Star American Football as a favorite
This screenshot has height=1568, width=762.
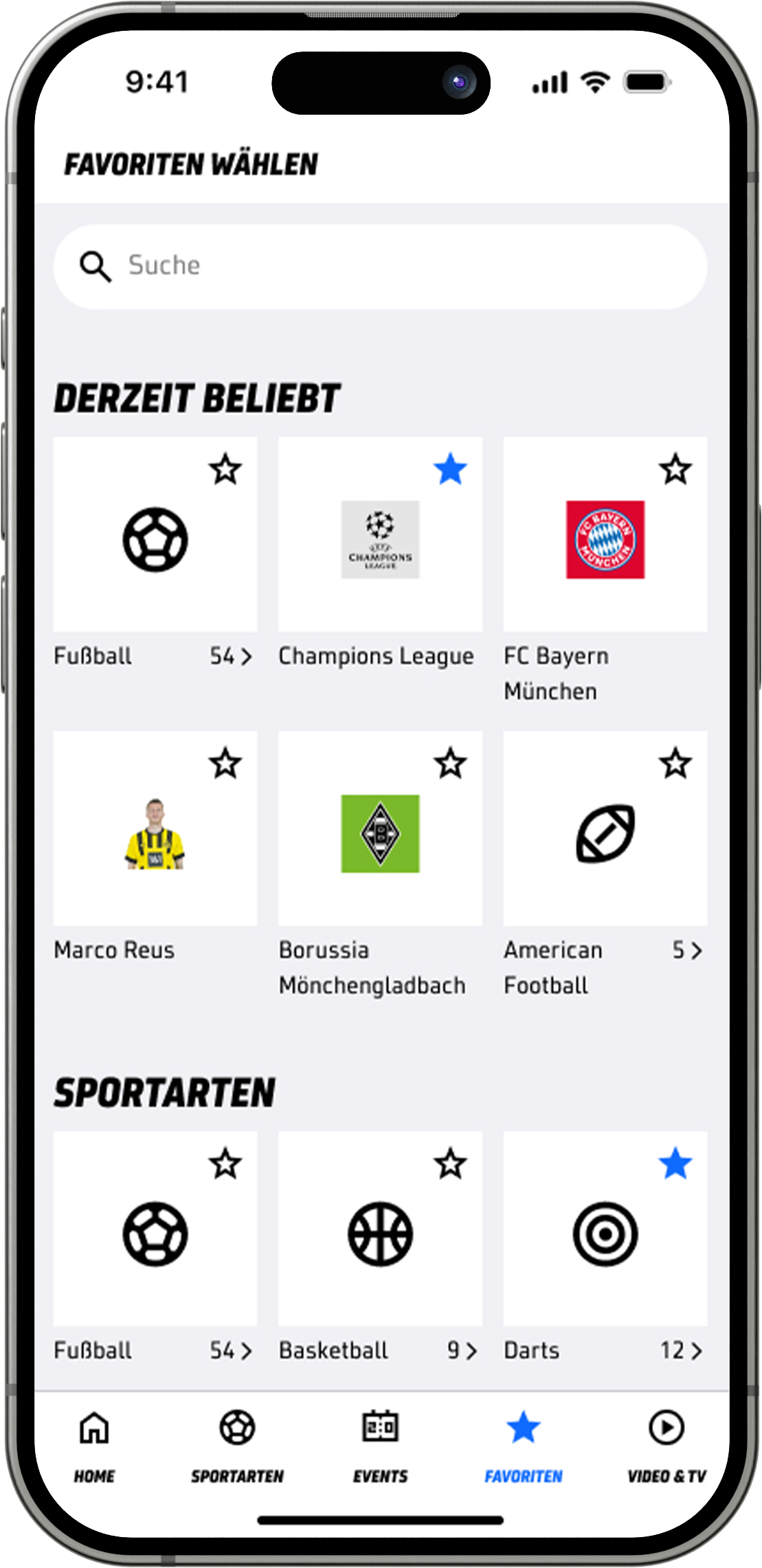(675, 764)
